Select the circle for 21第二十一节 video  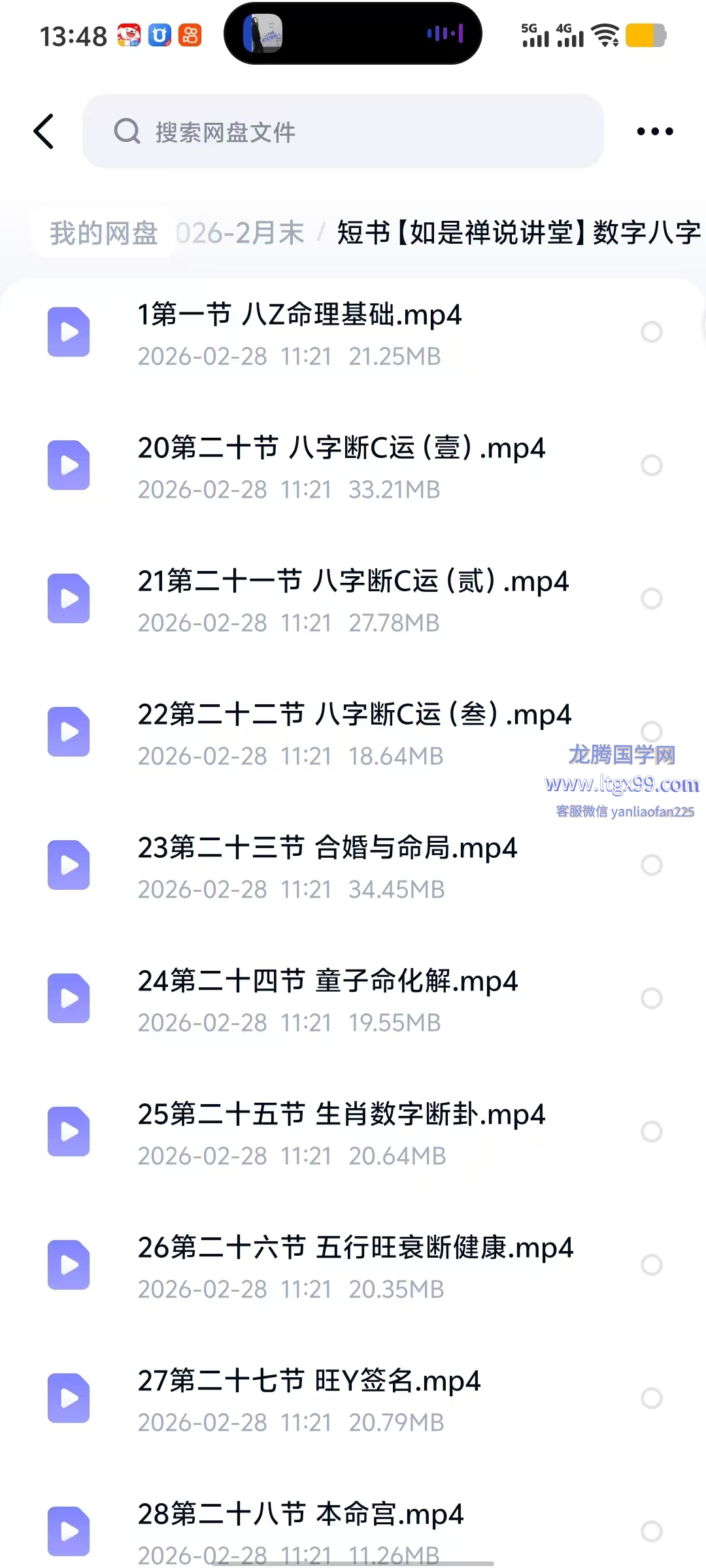(x=651, y=598)
